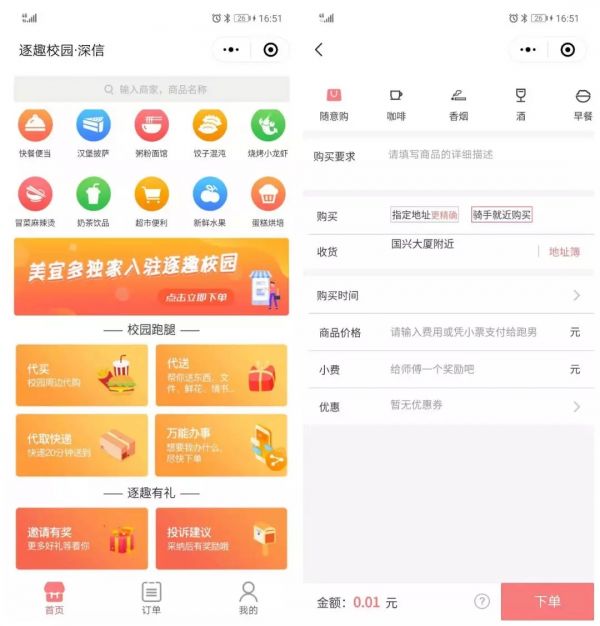
Task: Open the 代取快递 card
Action: click(82, 444)
